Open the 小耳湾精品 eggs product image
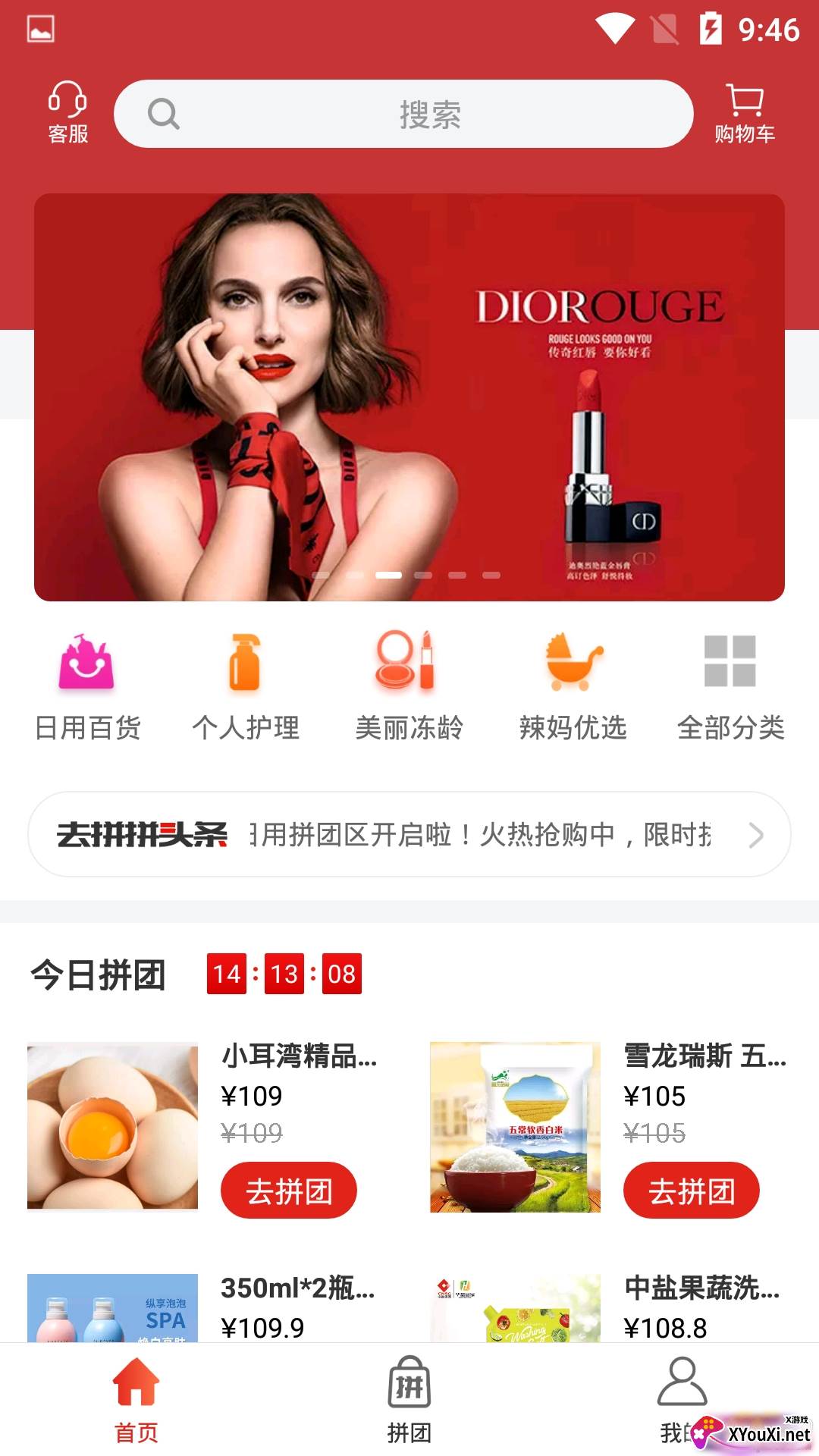The image size is (819, 1456). tap(112, 1126)
